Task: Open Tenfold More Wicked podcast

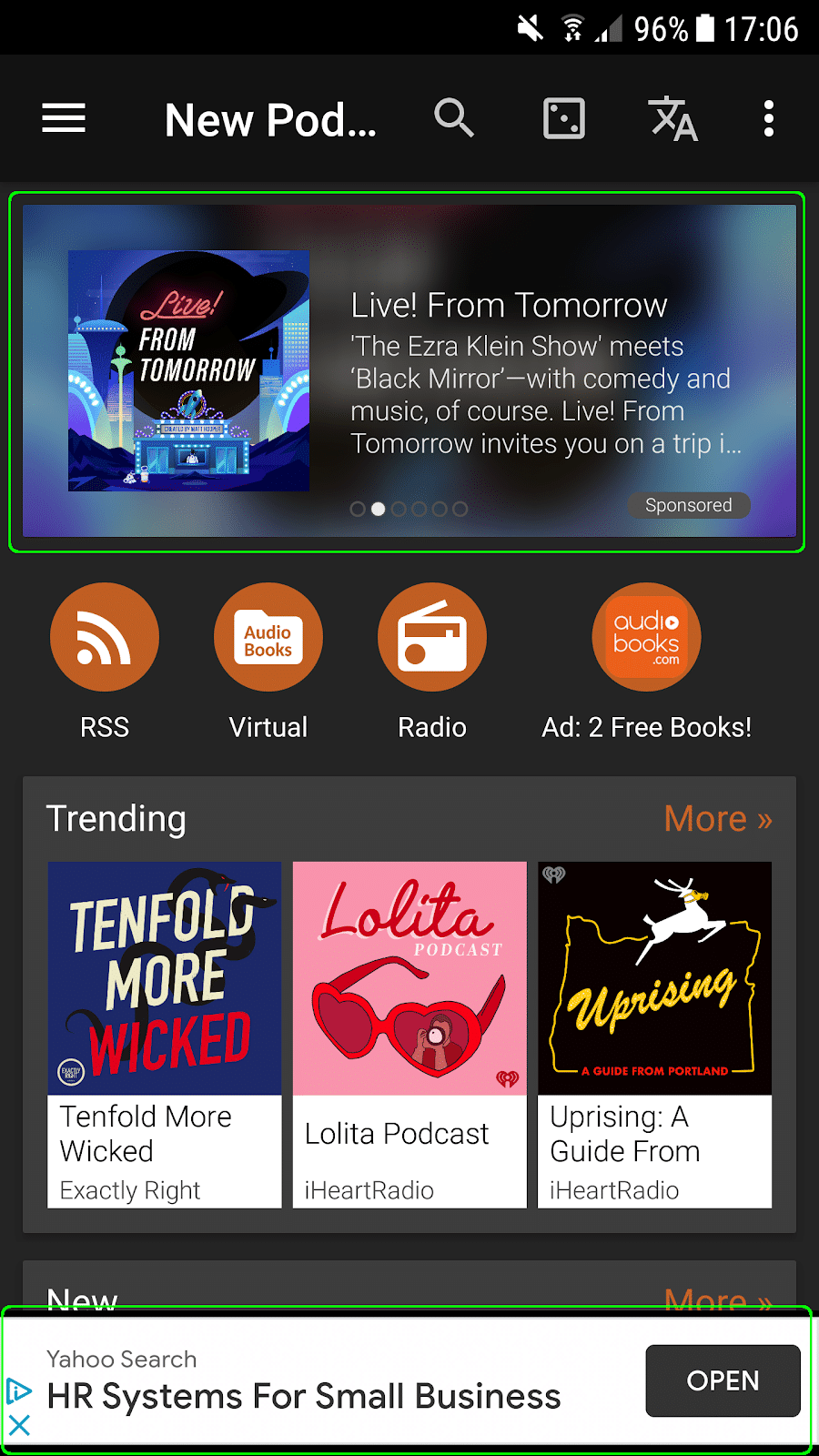Action: coord(165,1035)
